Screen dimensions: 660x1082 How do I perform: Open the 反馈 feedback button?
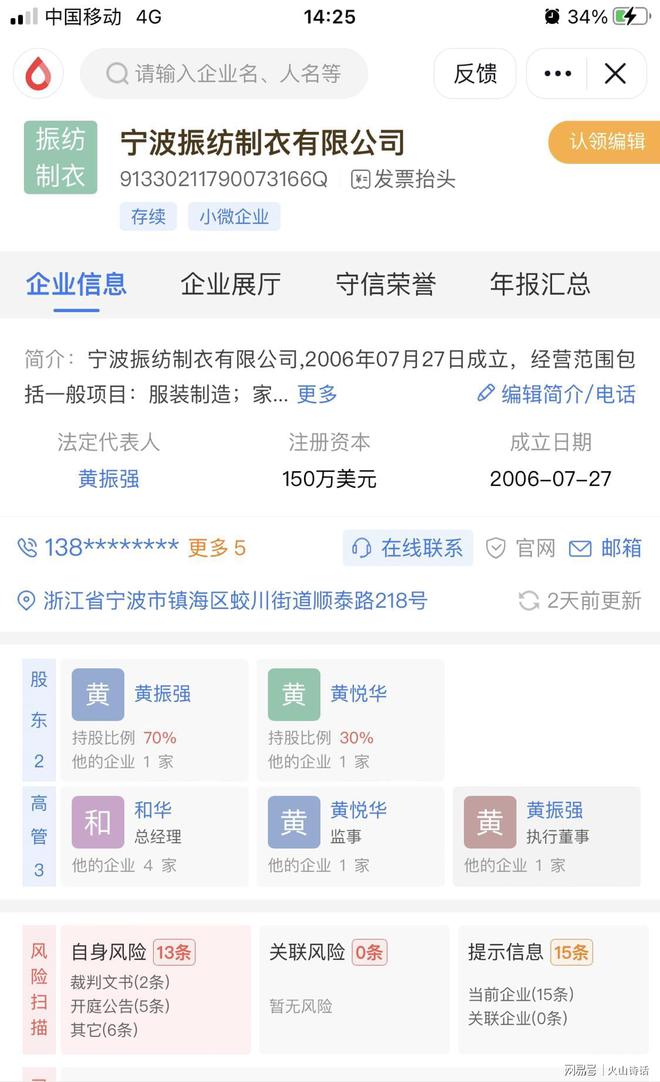click(475, 73)
